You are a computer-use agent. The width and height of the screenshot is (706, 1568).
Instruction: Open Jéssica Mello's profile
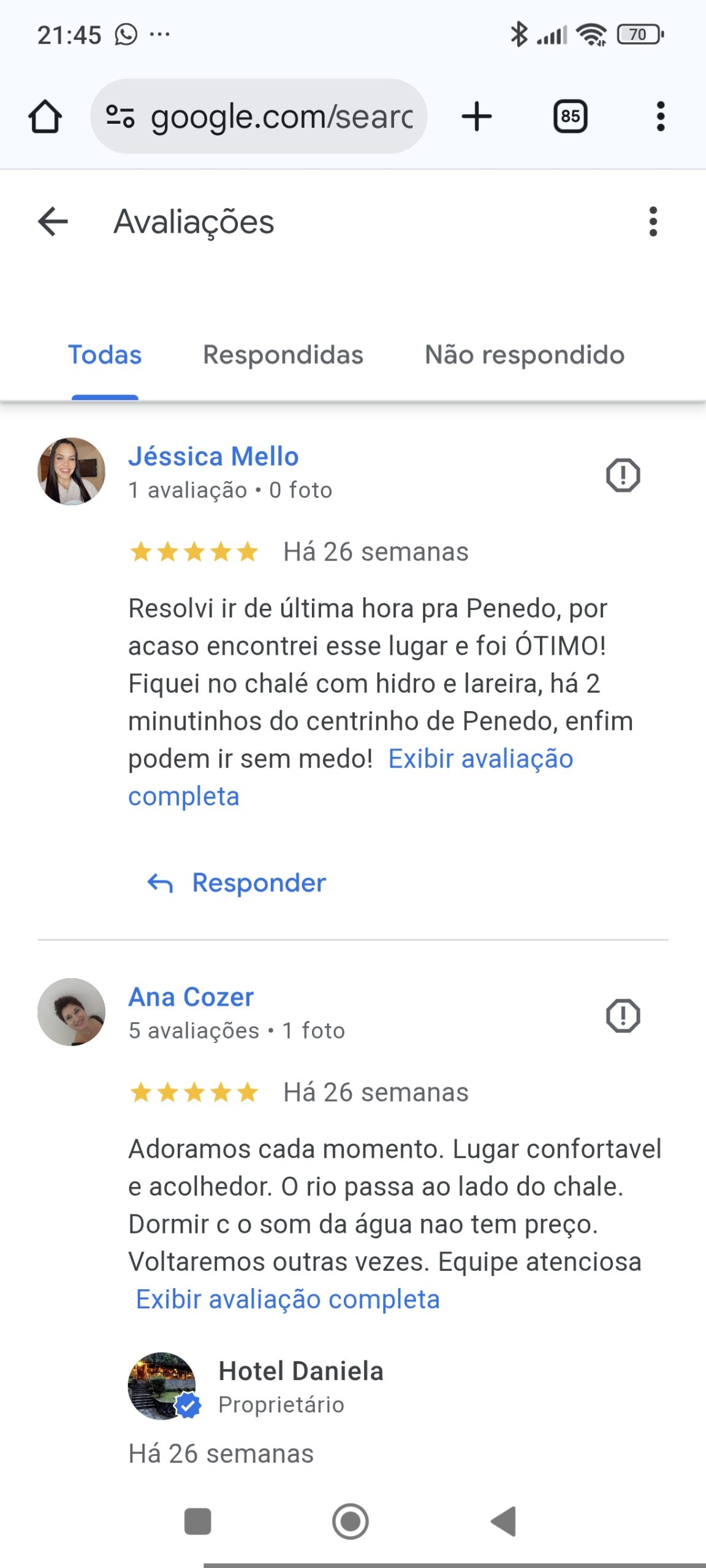pyautogui.click(x=213, y=457)
